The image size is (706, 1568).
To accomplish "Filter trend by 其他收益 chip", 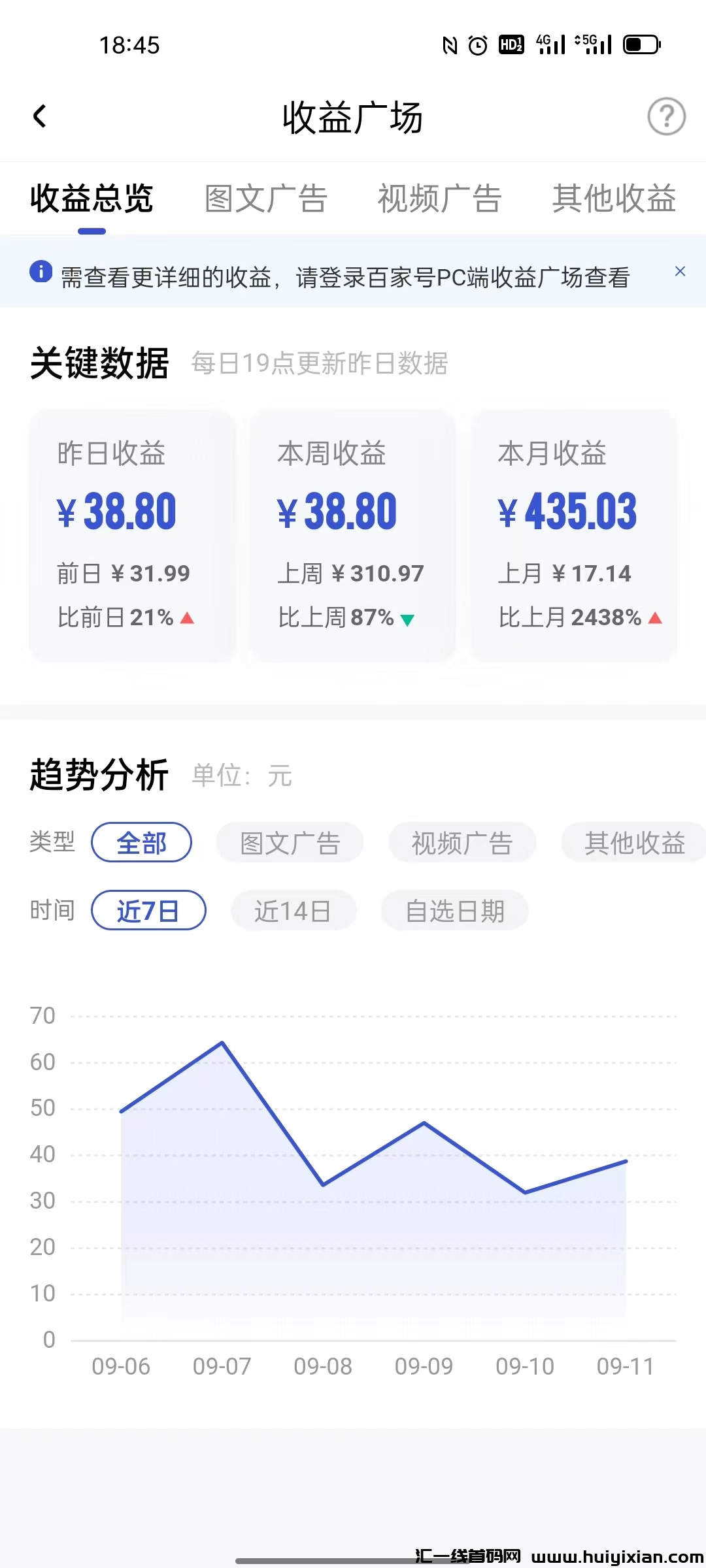I will [633, 843].
